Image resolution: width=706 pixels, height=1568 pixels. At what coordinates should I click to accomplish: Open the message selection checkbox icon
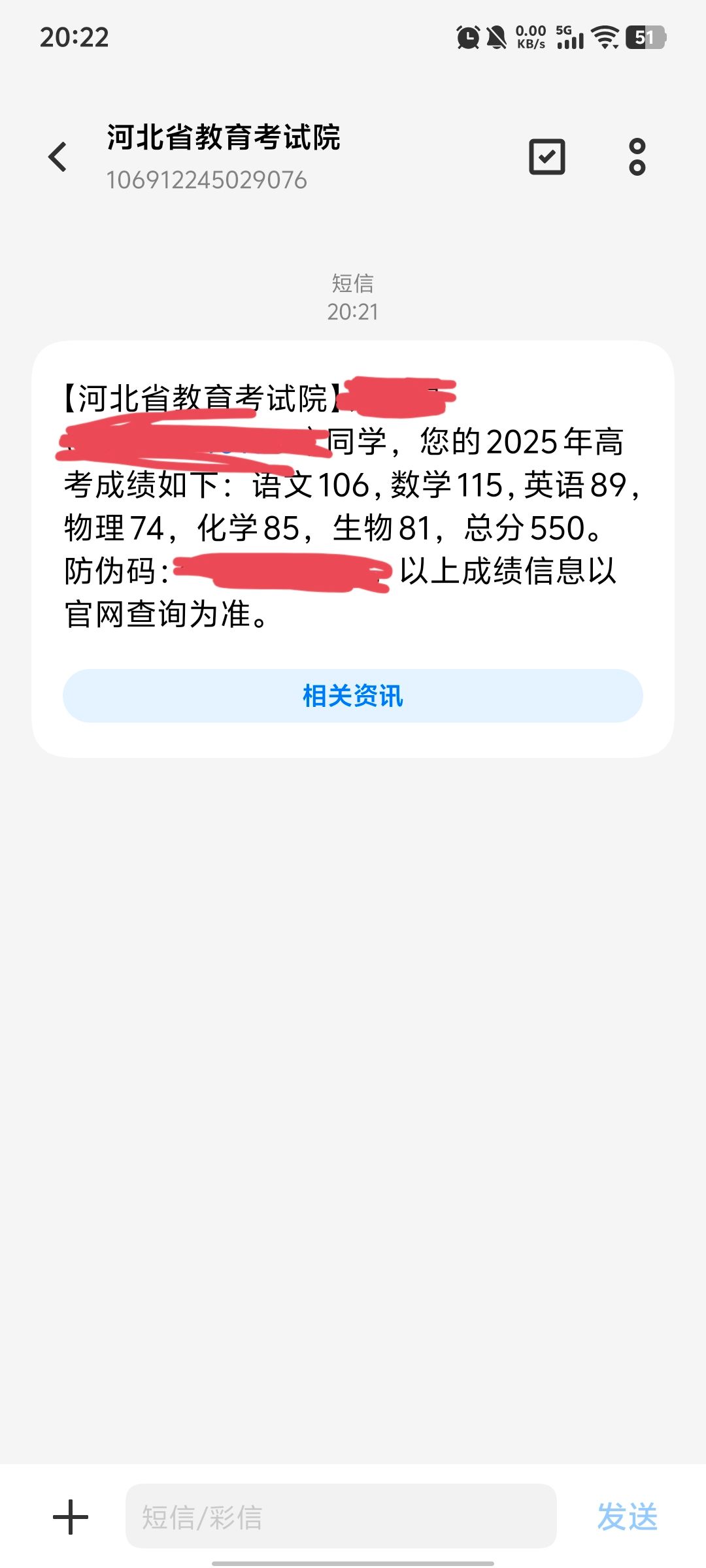click(x=548, y=157)
